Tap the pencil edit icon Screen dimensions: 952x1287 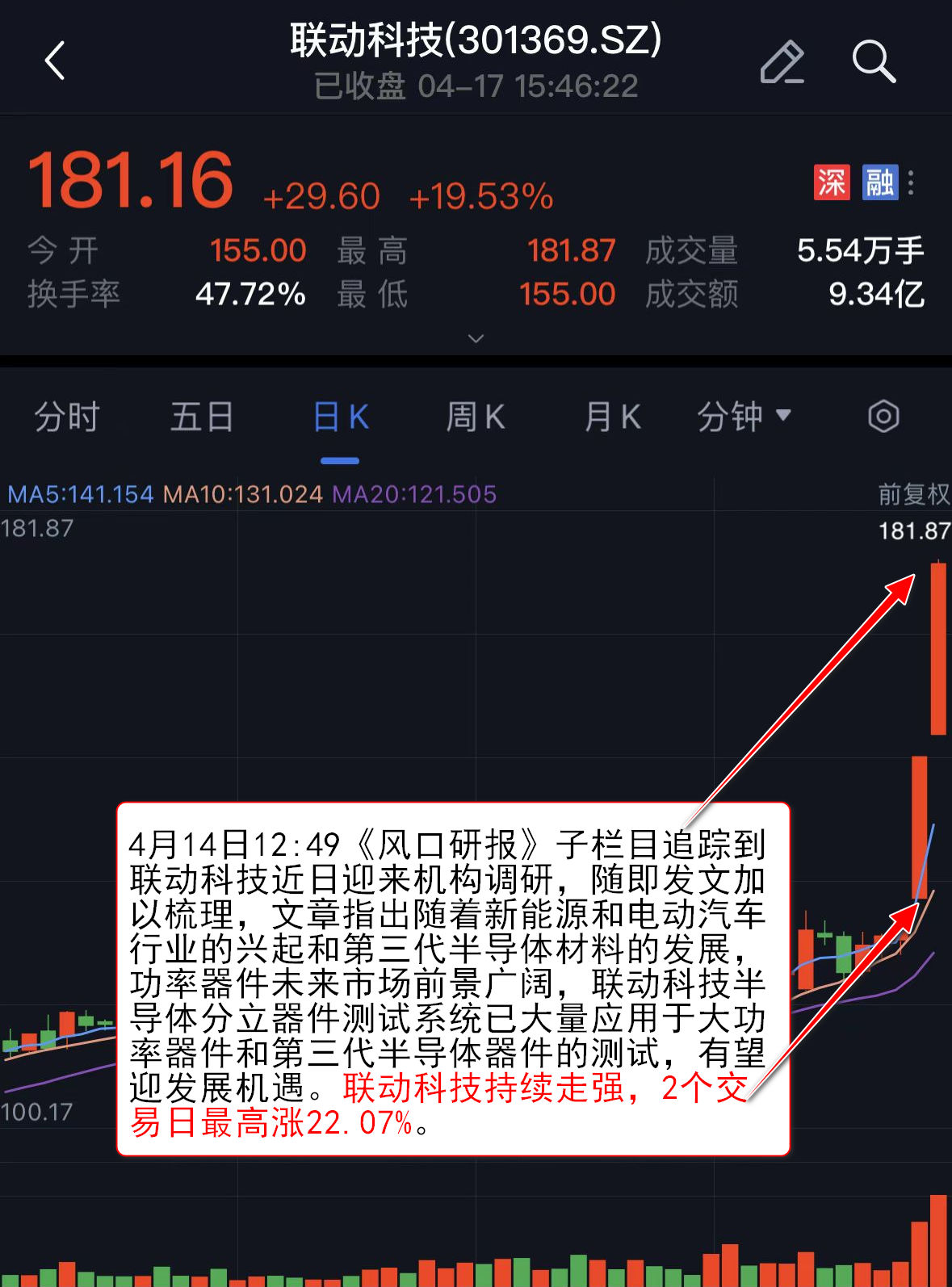pos(782,62)
